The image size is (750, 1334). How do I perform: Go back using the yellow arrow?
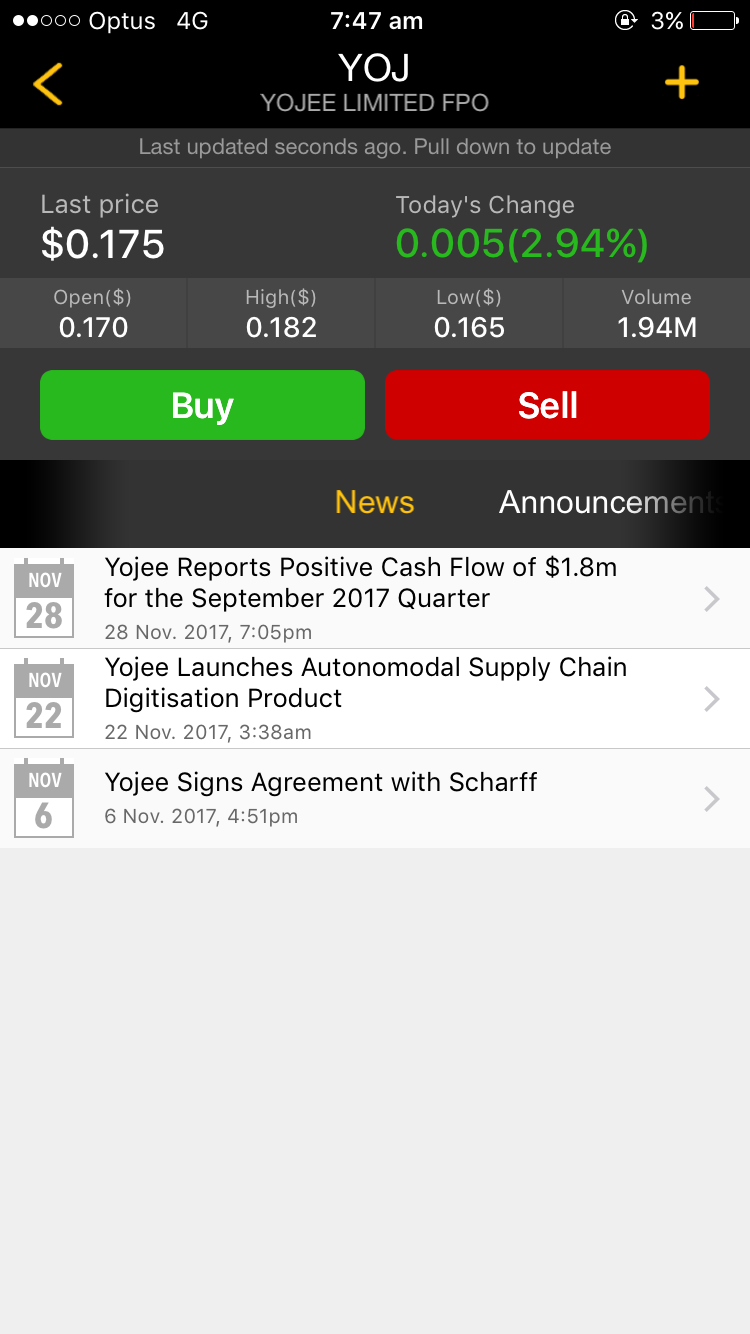[48, 84]
